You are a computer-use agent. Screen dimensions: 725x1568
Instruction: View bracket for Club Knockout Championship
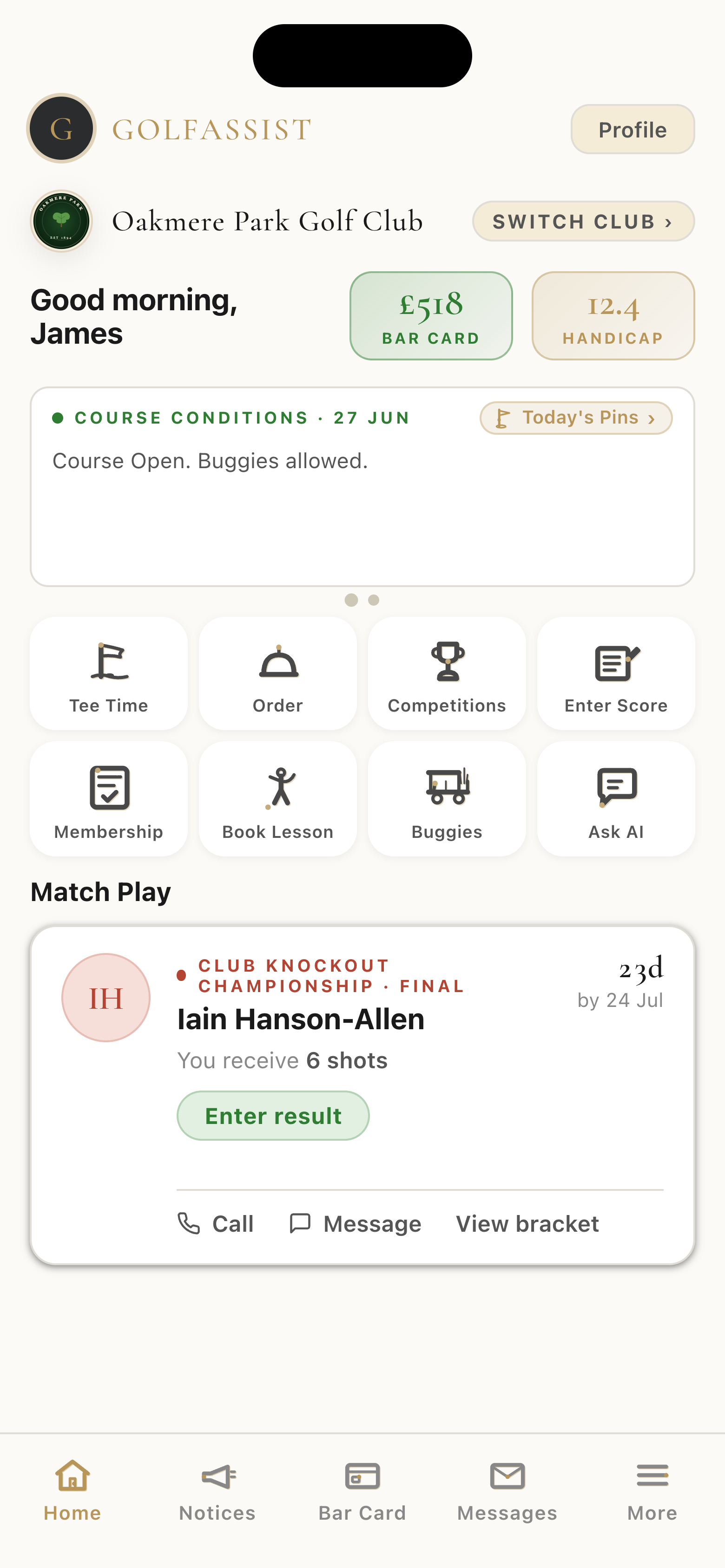527,1223
